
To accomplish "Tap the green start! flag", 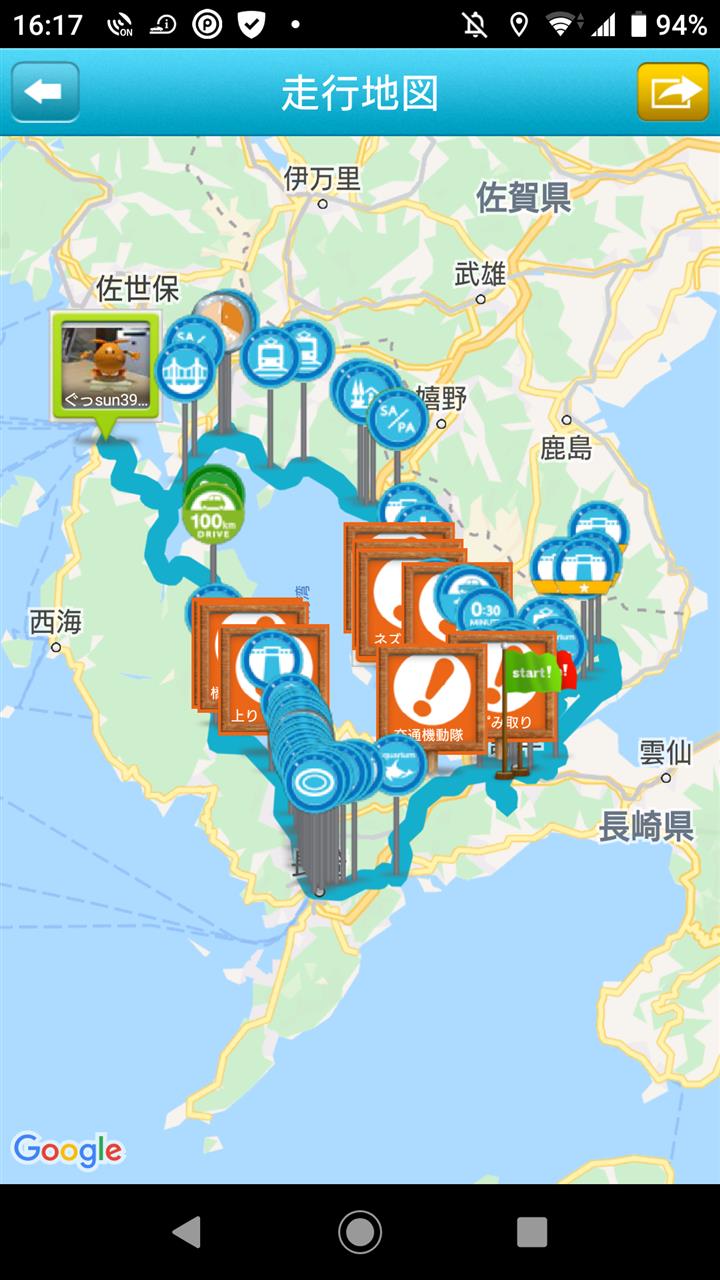I will pyautogui.click(x=531, y=672).
